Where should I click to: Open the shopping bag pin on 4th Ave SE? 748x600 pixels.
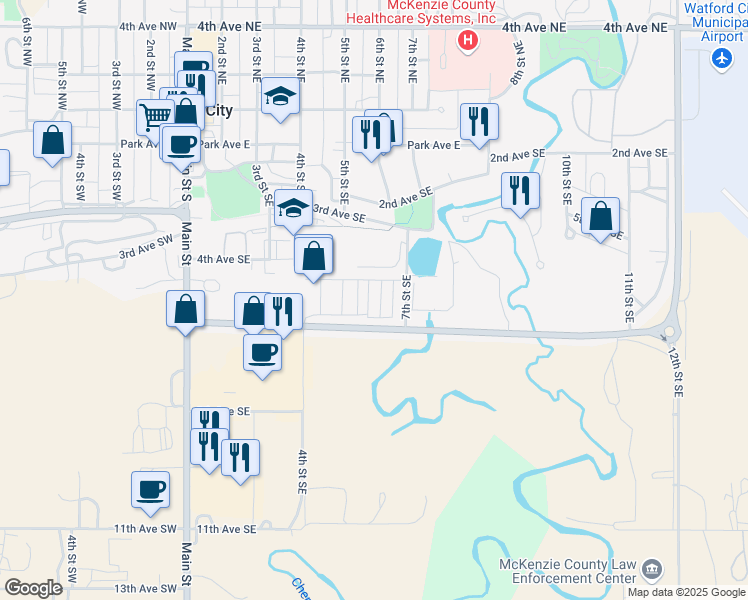(313, 259)
